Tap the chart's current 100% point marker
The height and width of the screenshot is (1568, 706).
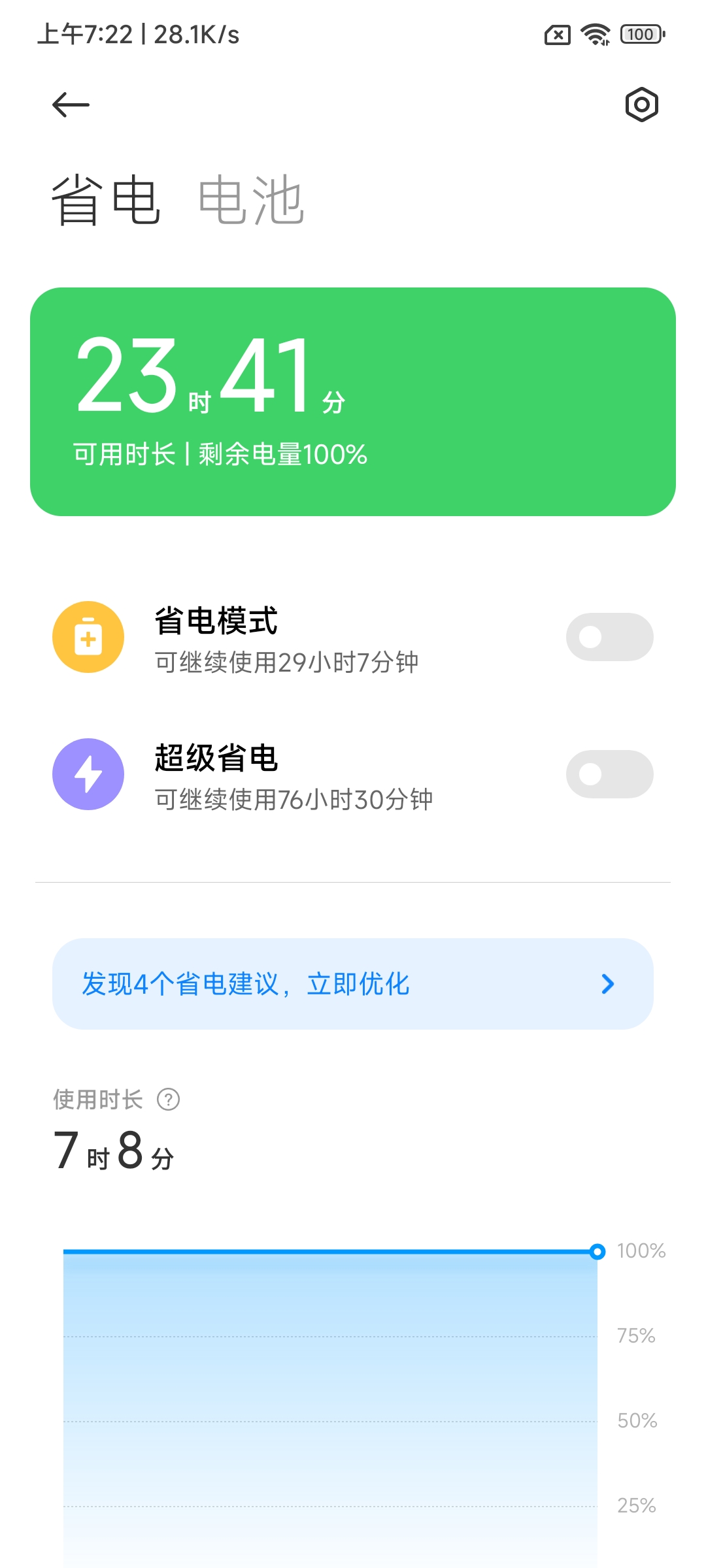pos(597,1252)
